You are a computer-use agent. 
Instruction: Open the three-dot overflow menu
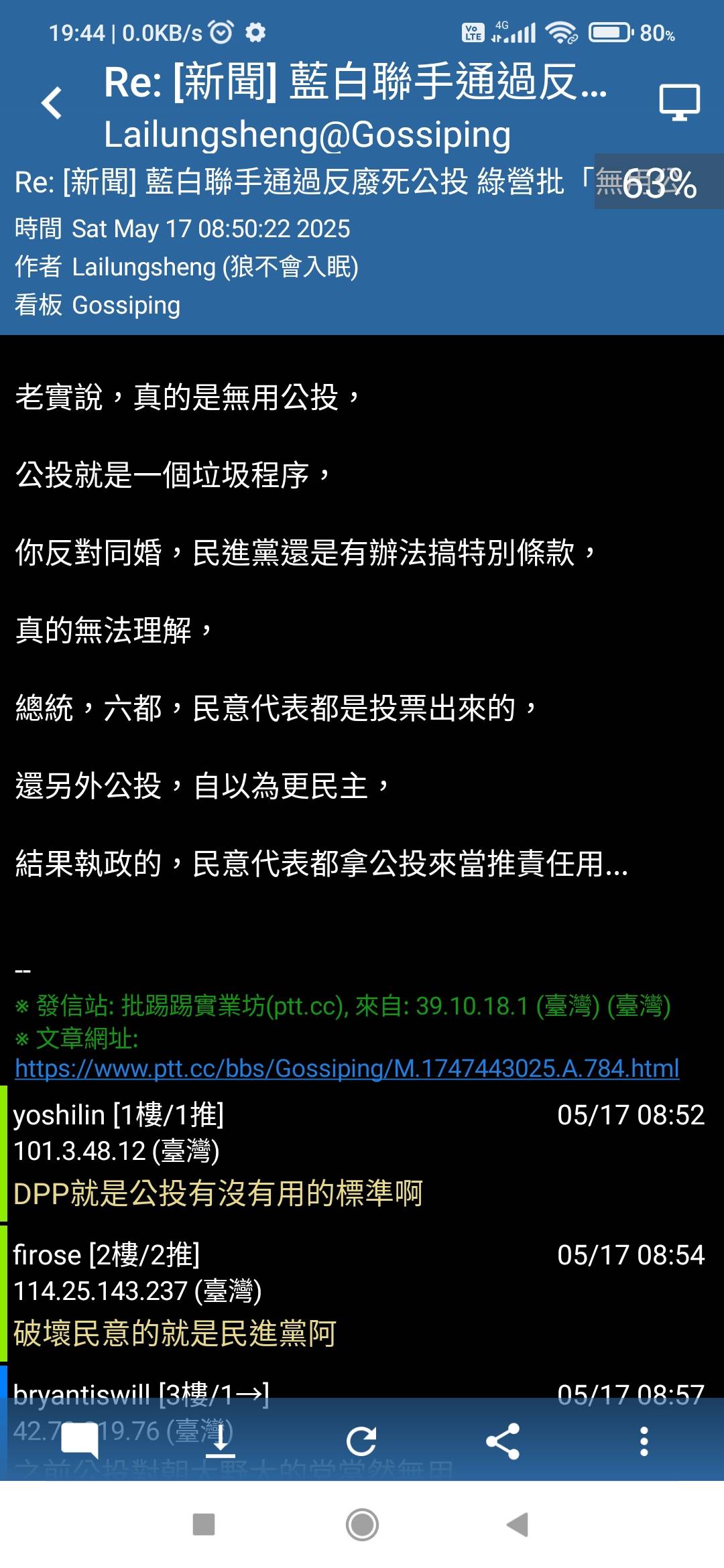click(x=644, y=1440)
